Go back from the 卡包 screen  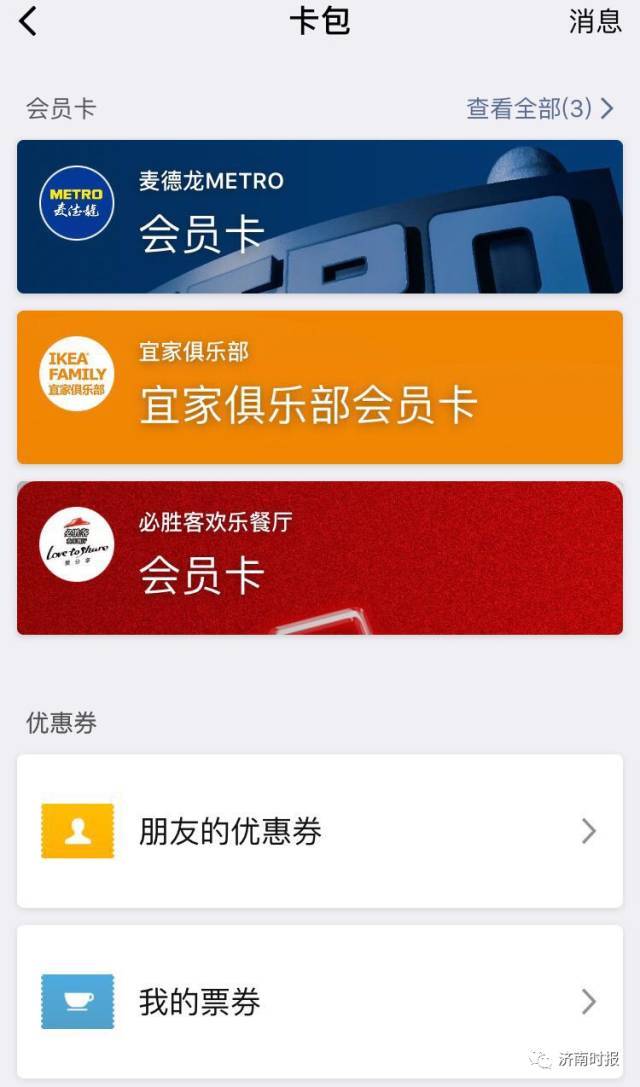28,21
